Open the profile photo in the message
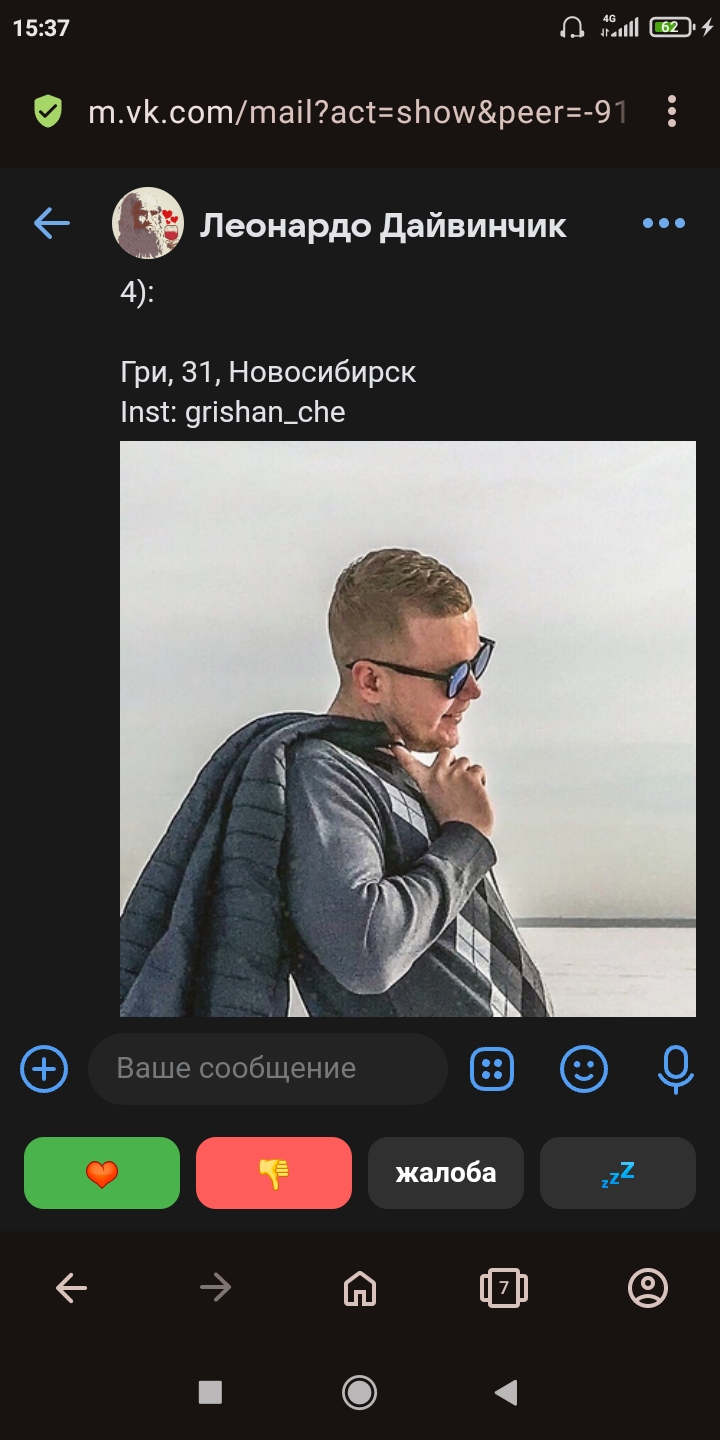 pos(408,729)
